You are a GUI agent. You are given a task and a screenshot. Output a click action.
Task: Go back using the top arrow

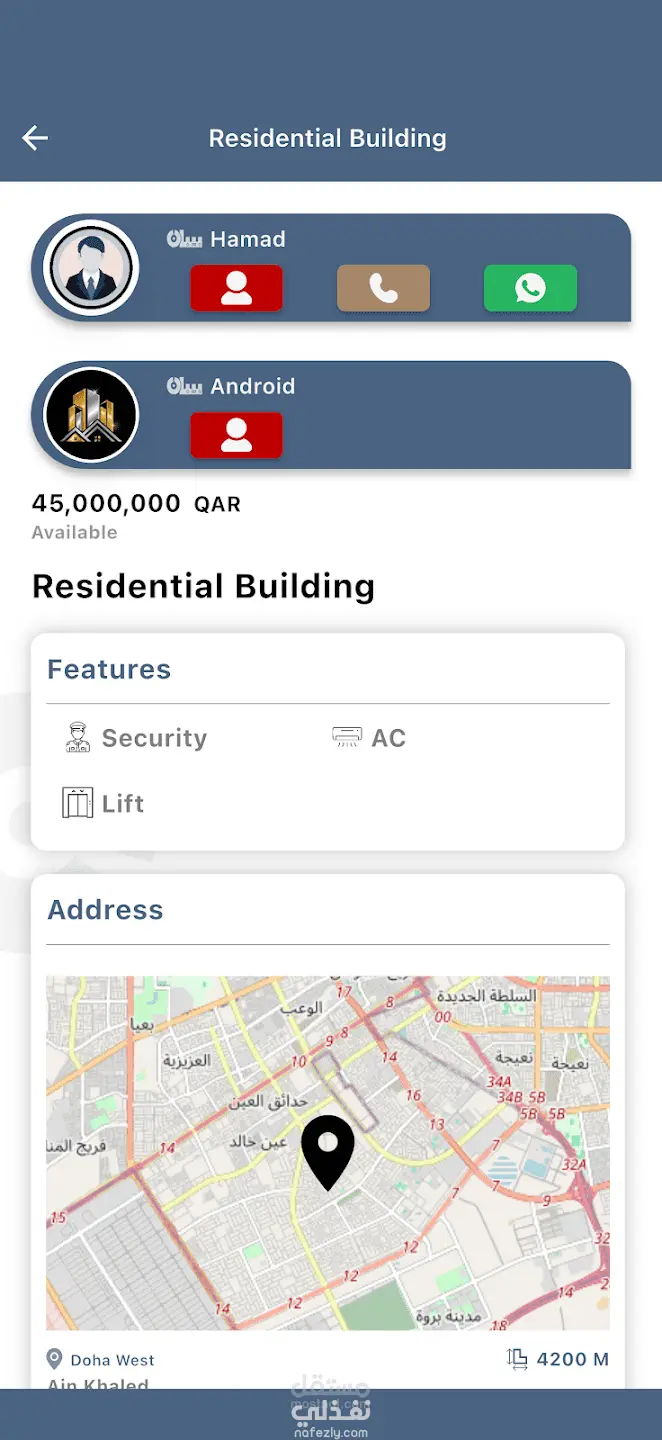click(x=35, y=138)
